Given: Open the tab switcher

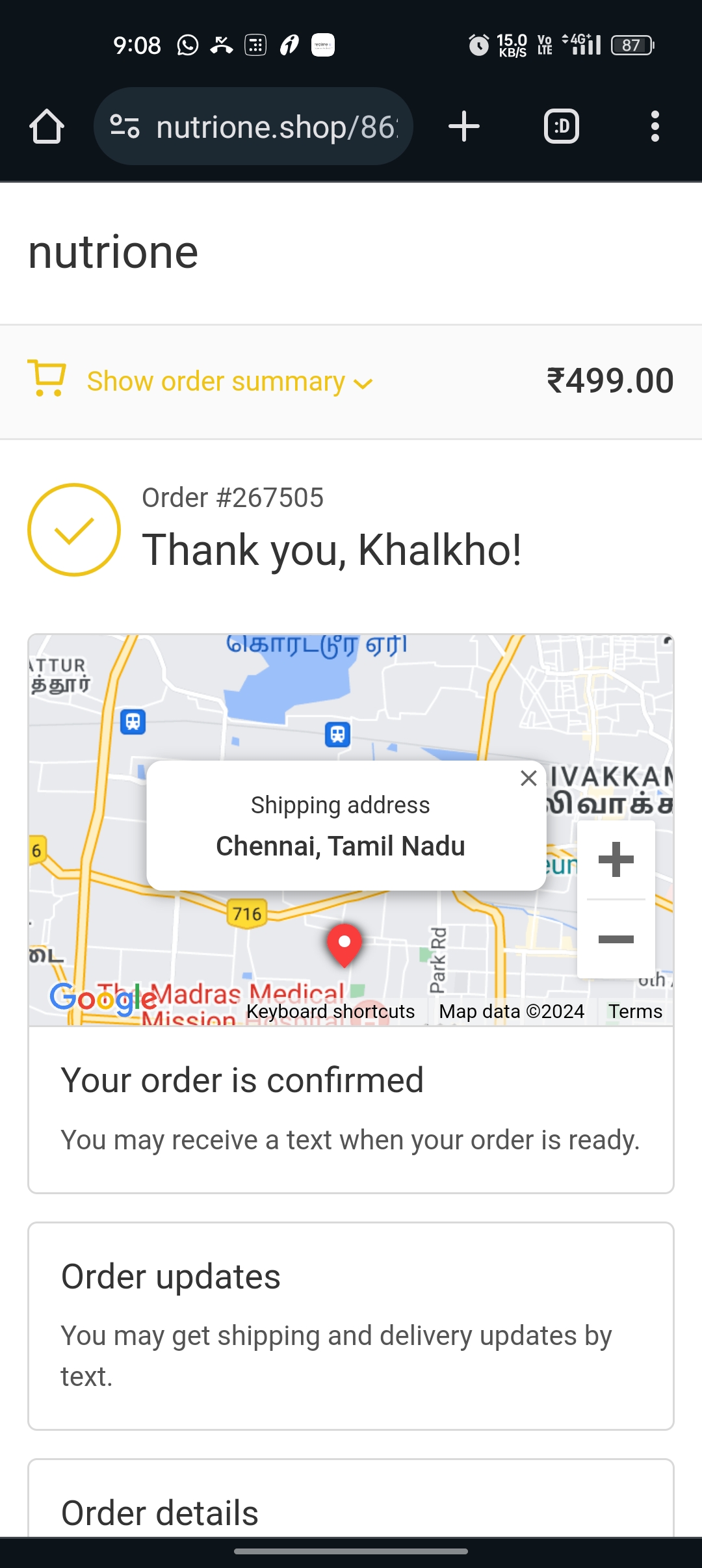Looking at the screenshot, I should click(561, 126).
